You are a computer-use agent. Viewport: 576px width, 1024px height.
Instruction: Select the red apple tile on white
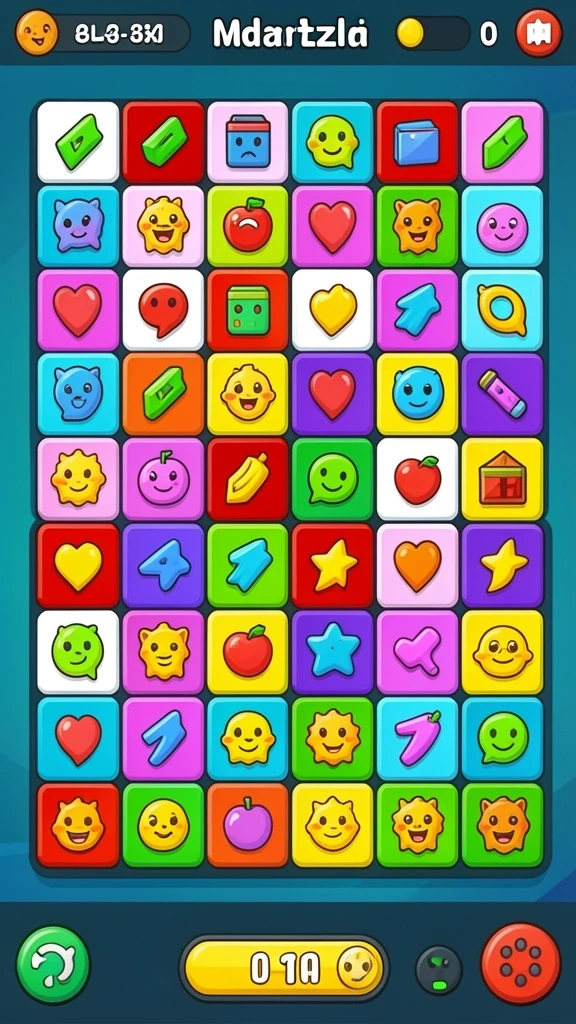point(417,479)
